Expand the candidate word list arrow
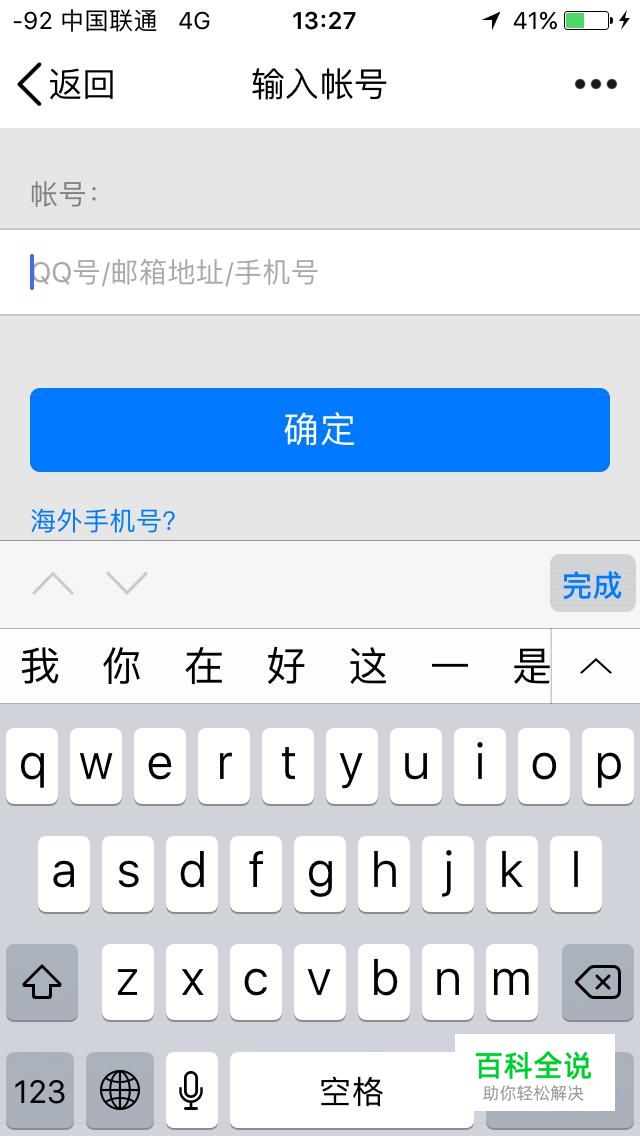This screenshot has width=640, height=1136. (x=596, y=666)
